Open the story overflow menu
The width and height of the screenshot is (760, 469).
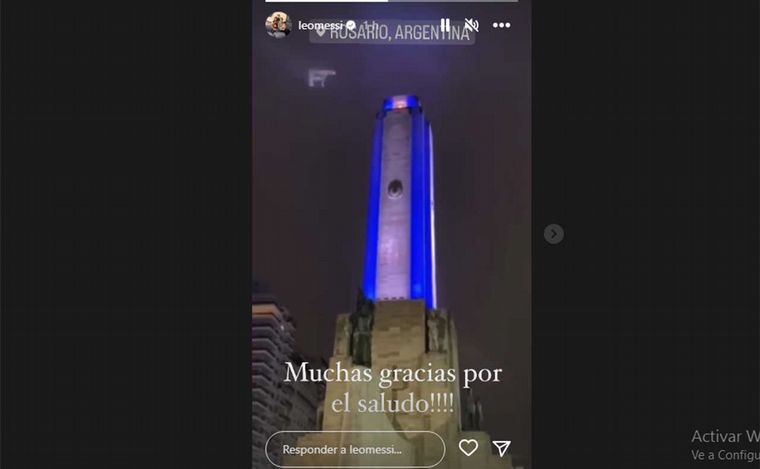502,25
